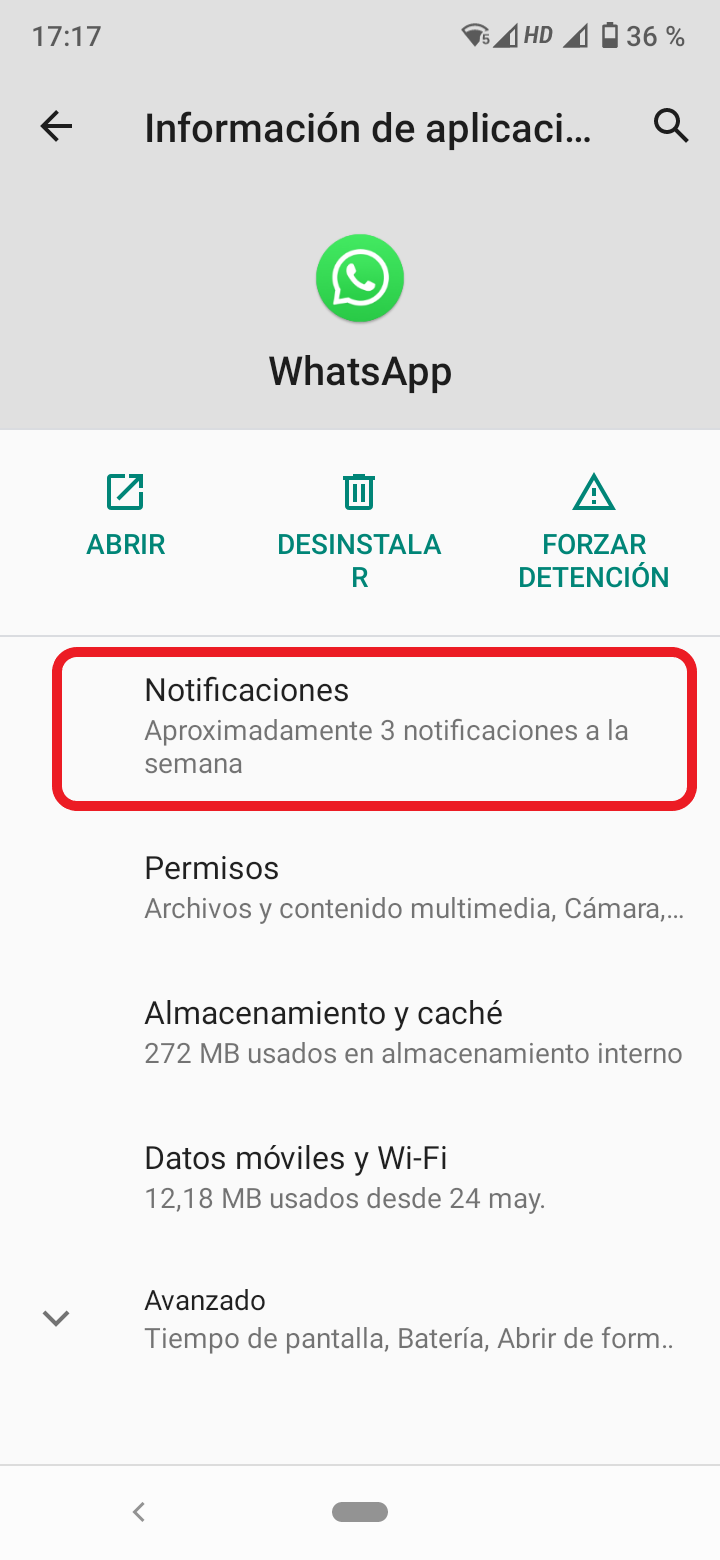This screenshot has height=1560, width=720.
Task: Open the Notificaciones row
Action: 374,727
